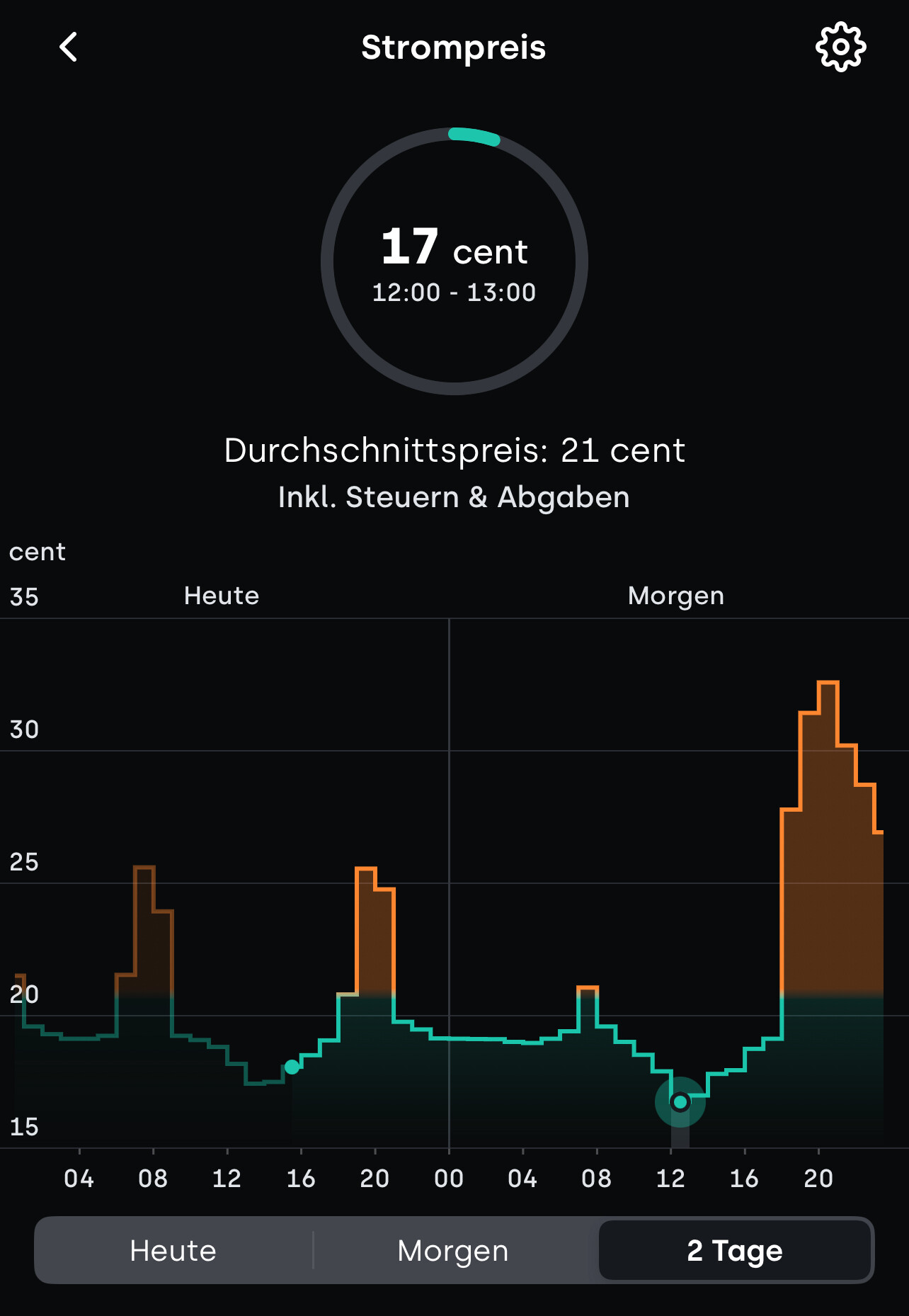Select the 2 Tage view
This screenshot has height=1316, width=909.
click(x=734, y=1250)
